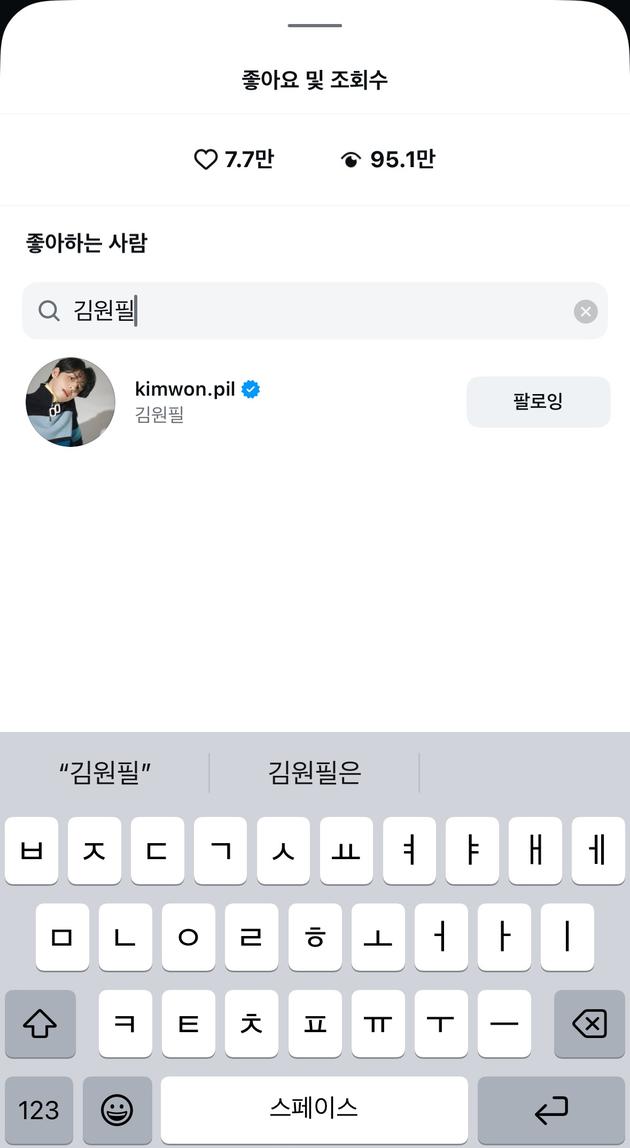The height and width of the screenshot is (1148, 630).
Task: Tap the 팔로잉 button next to kimwon.pil
Action: pos(538,402)
